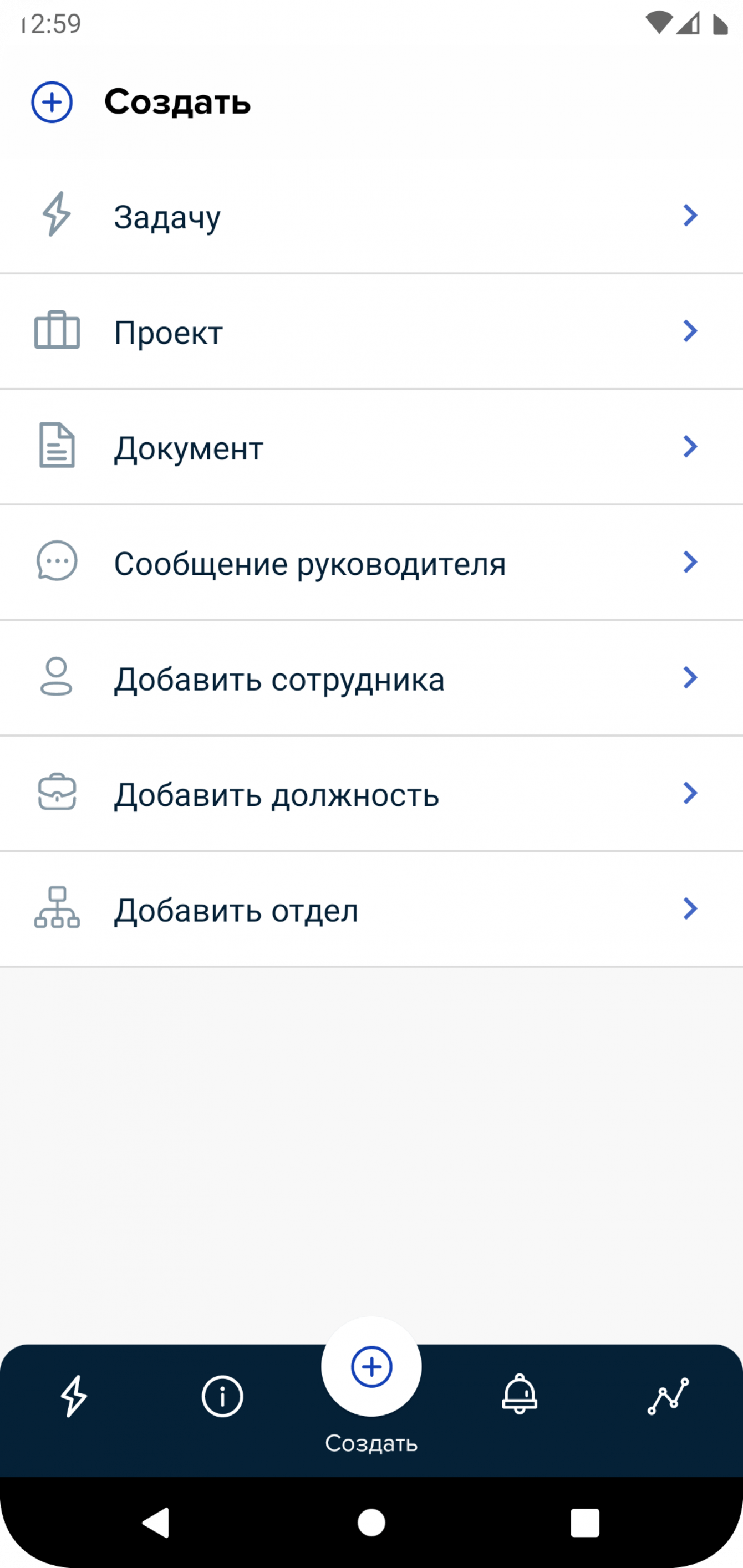Choose Документ from the create list
The width and height of the screenshot is (743, 1568).
[370, 447]
